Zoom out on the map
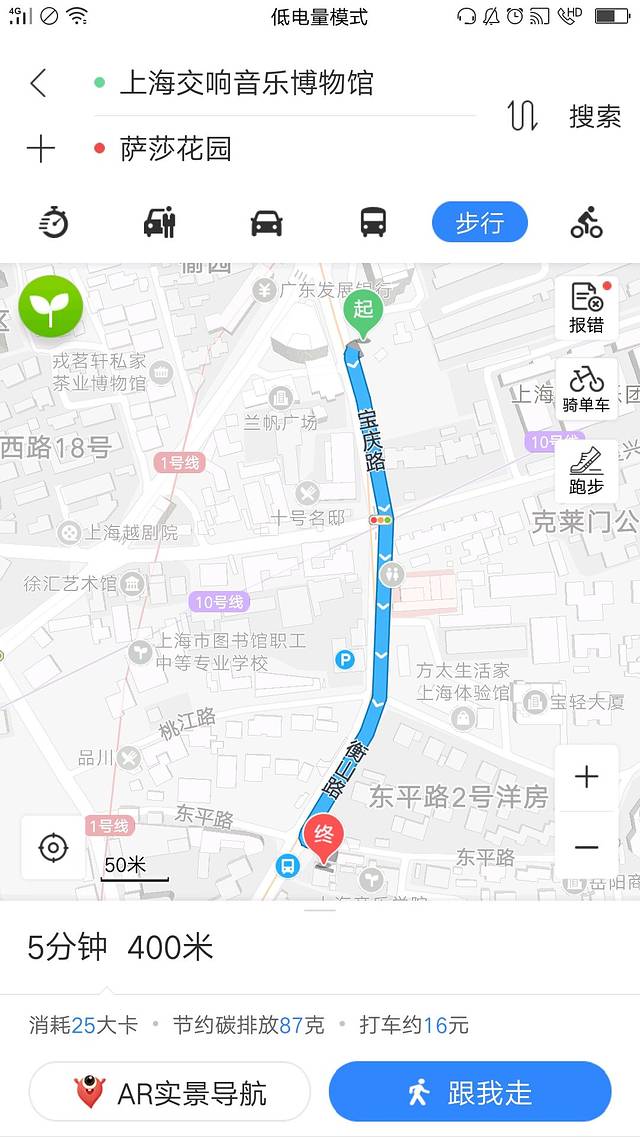 pos(587,847)
